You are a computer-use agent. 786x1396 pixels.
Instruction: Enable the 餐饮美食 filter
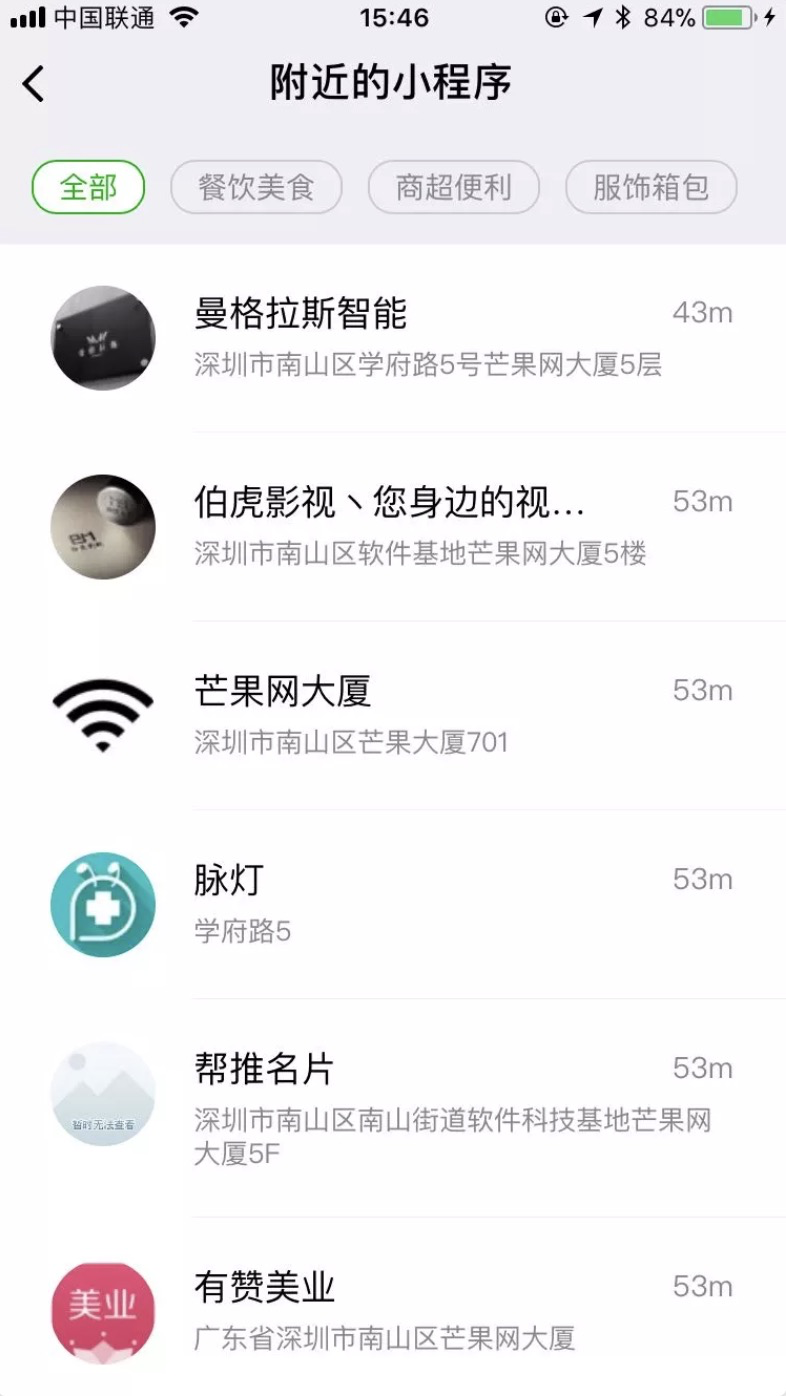(256, 187)
